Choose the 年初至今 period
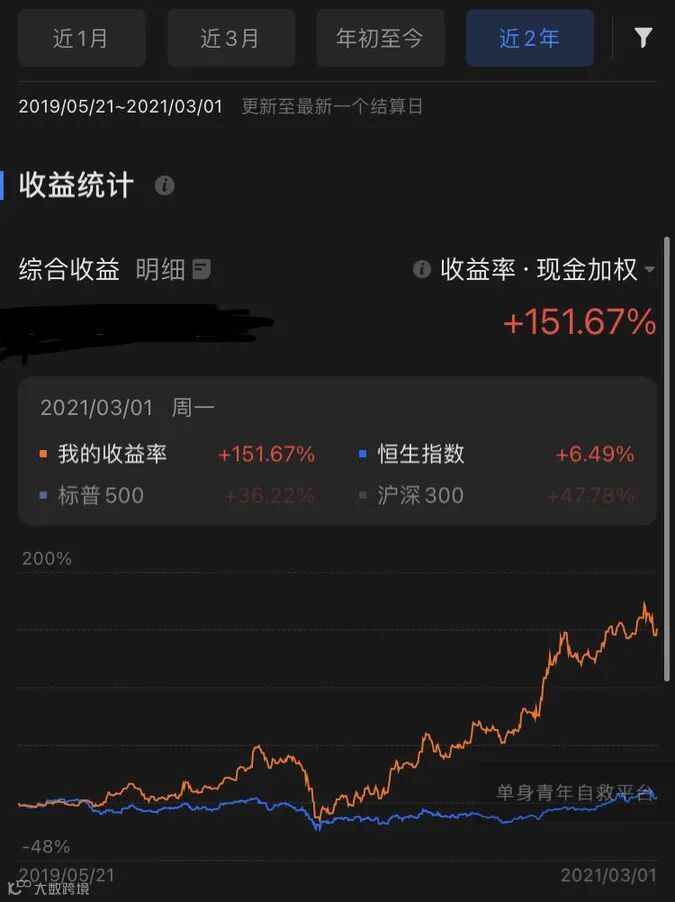 [380, 38]
